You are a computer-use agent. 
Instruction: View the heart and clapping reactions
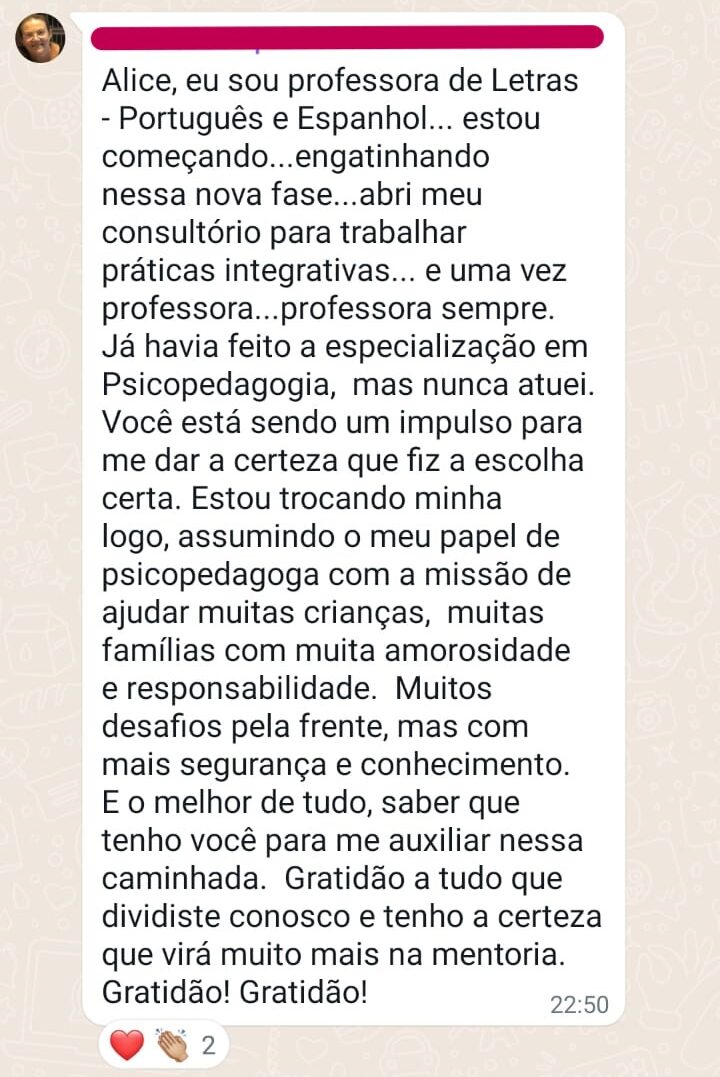click(x=164, y=1046)
